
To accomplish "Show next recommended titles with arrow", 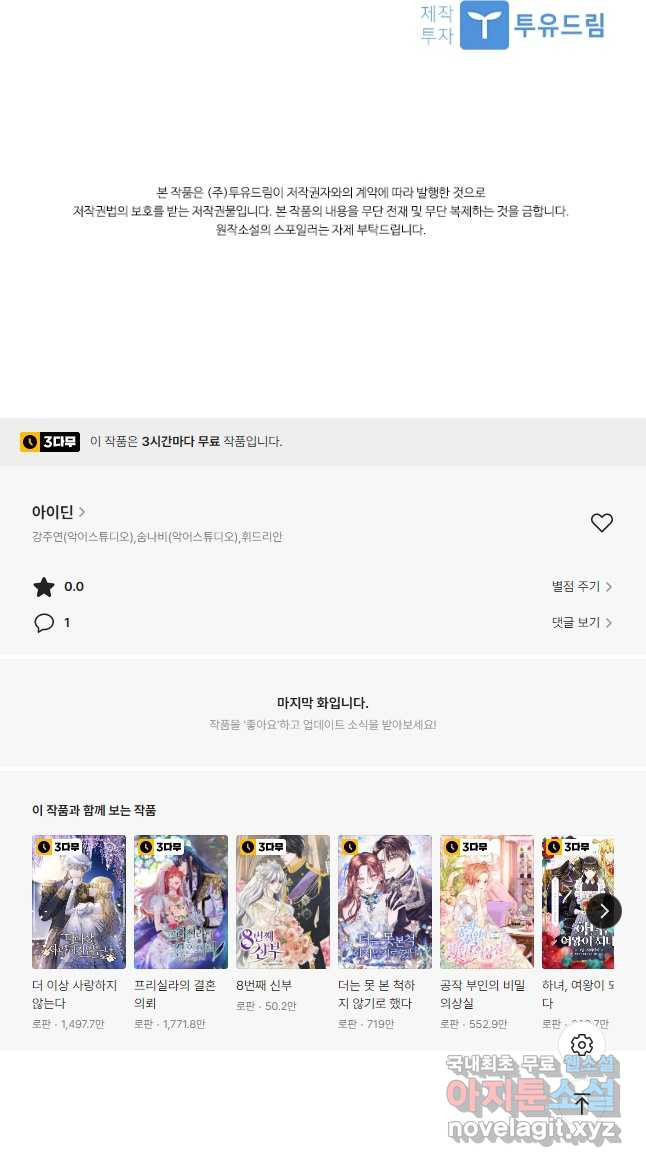I will coord(603,910).
